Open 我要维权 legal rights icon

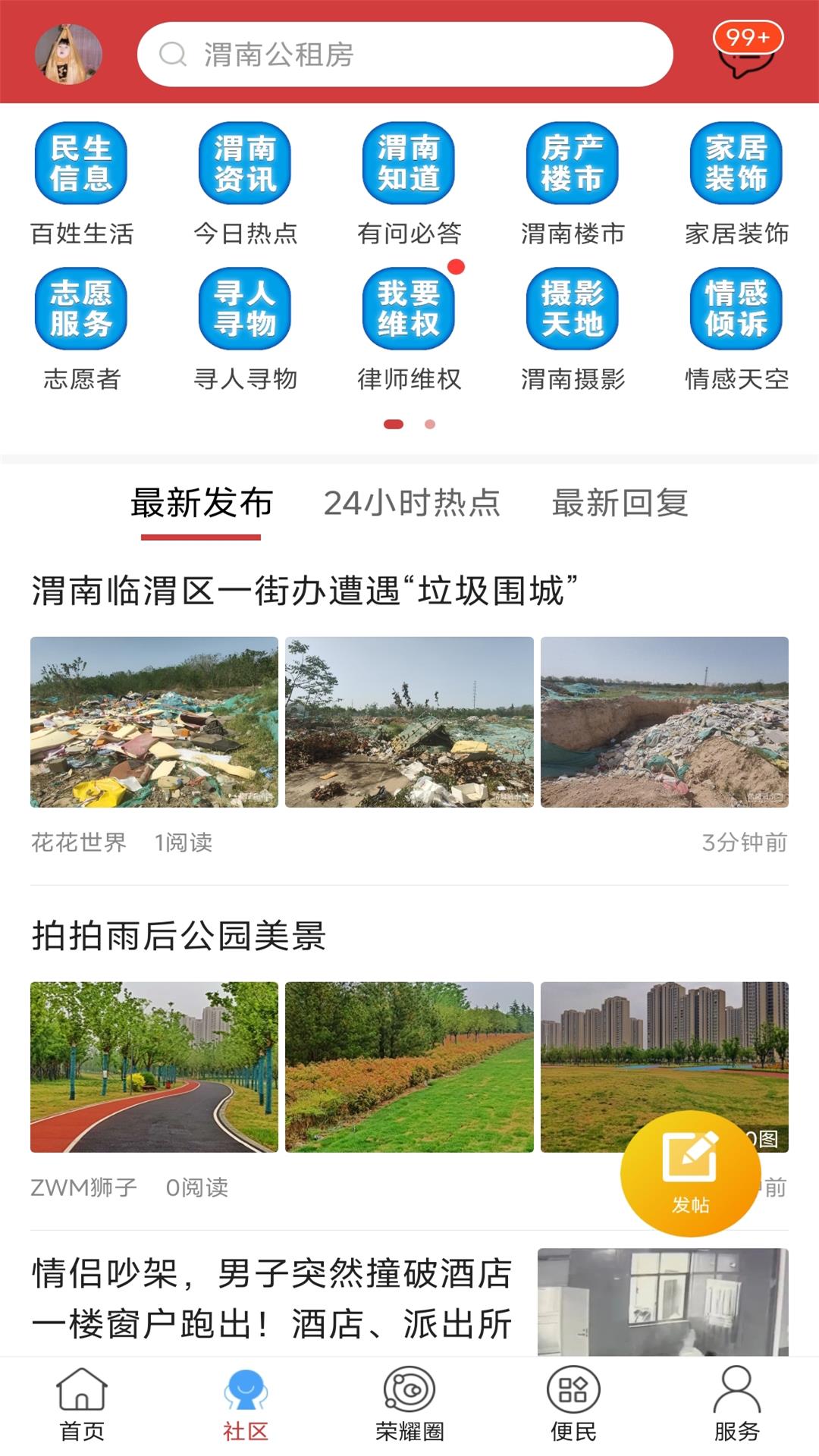point(408,309)
